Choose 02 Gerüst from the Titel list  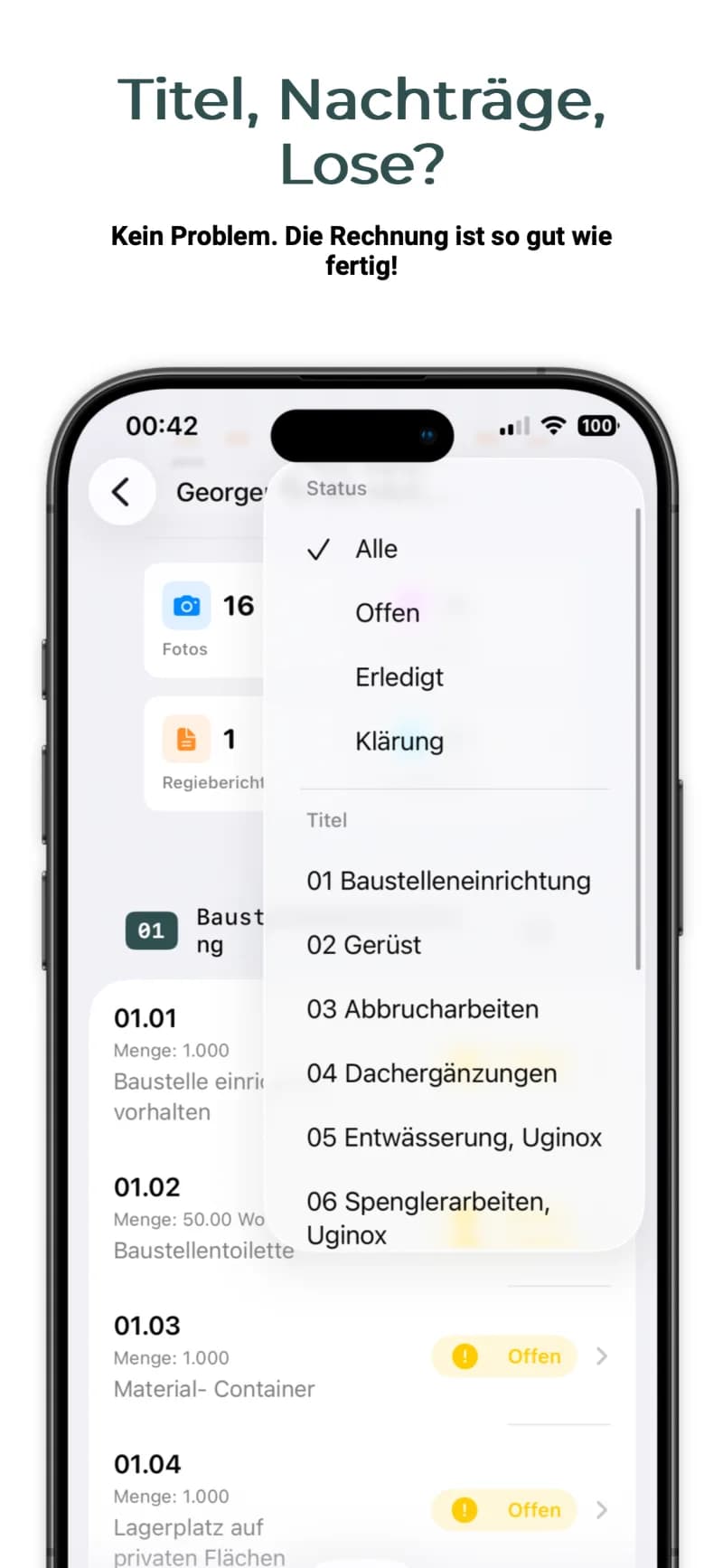(x=363, y=945)
